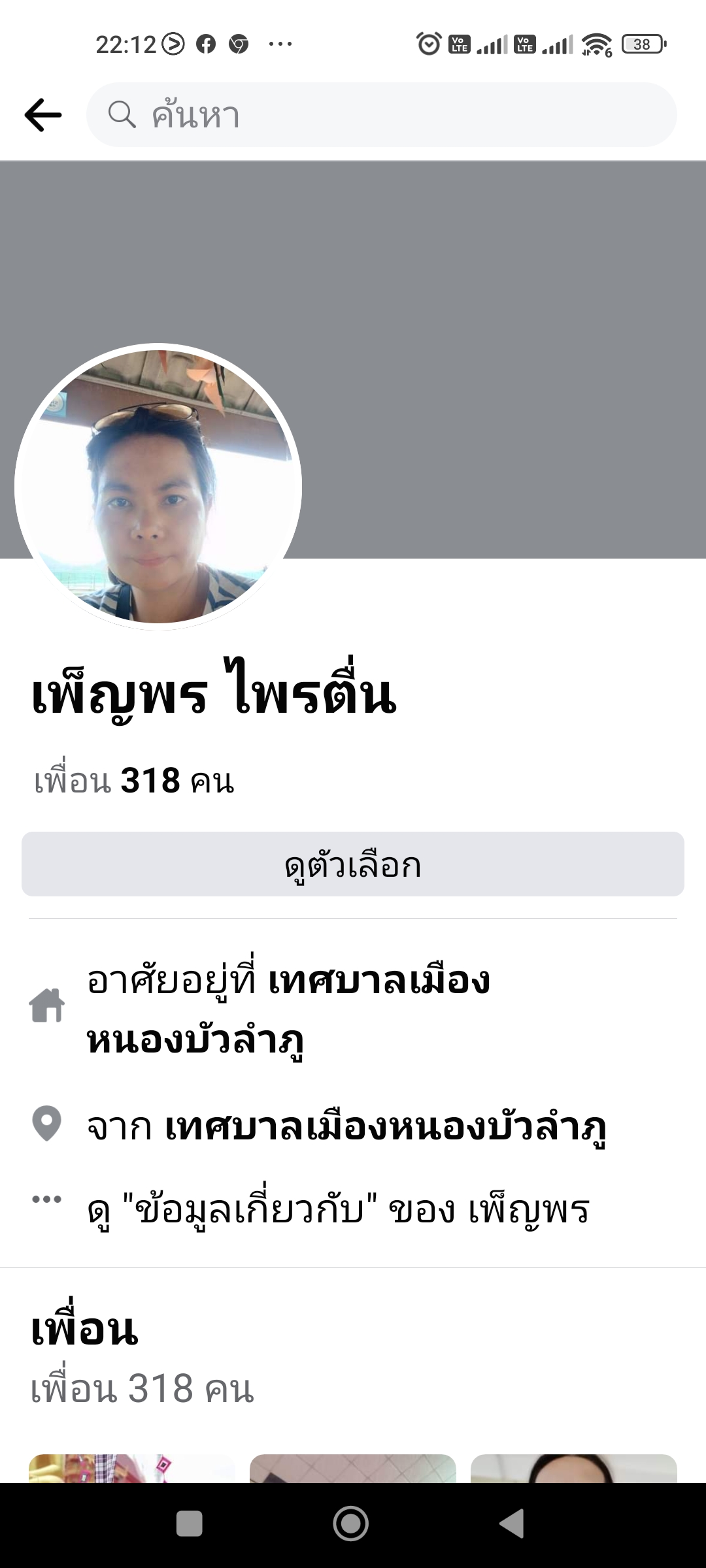Tap the ดูตัวเลือก button

coord(353,864)
